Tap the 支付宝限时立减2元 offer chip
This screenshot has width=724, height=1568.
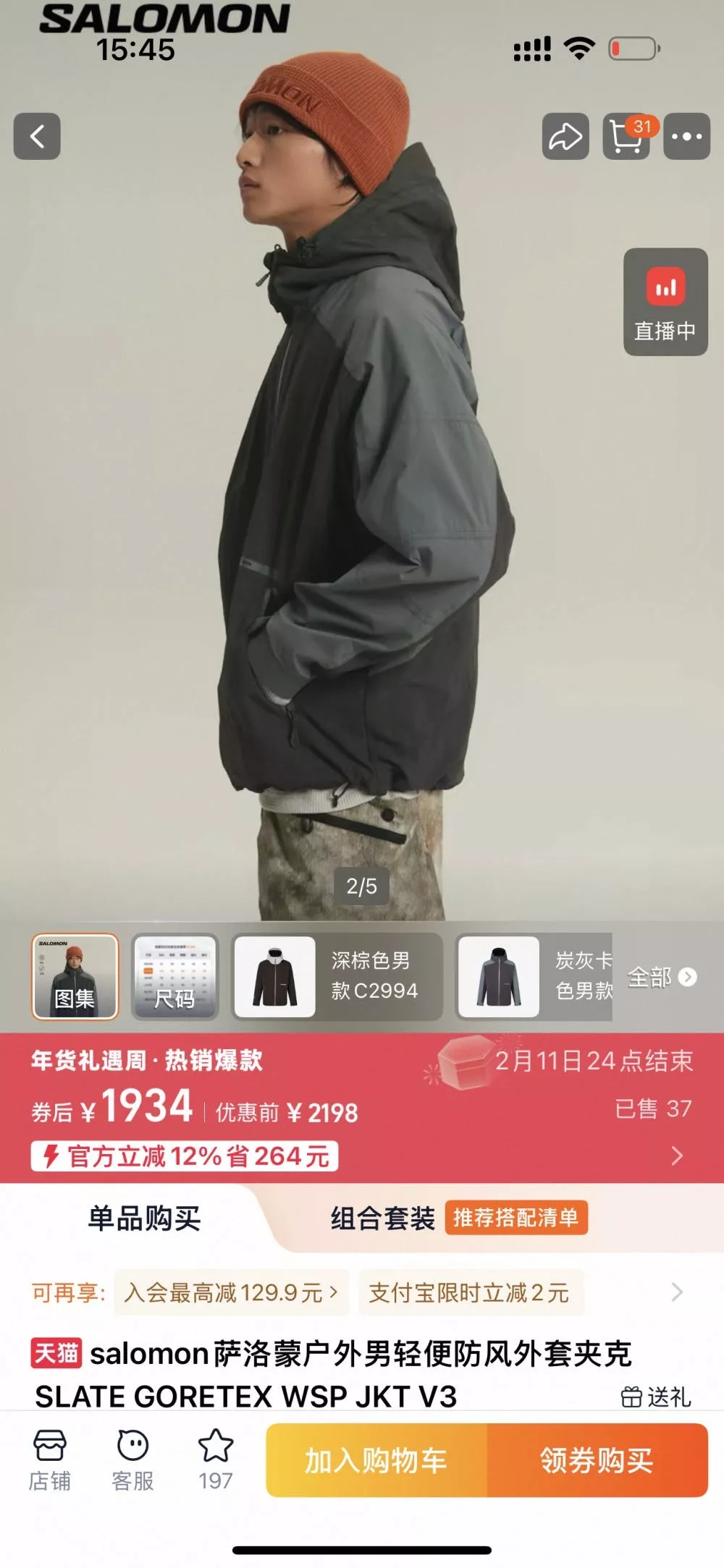pyautogui.click(x=469, y=1292)
